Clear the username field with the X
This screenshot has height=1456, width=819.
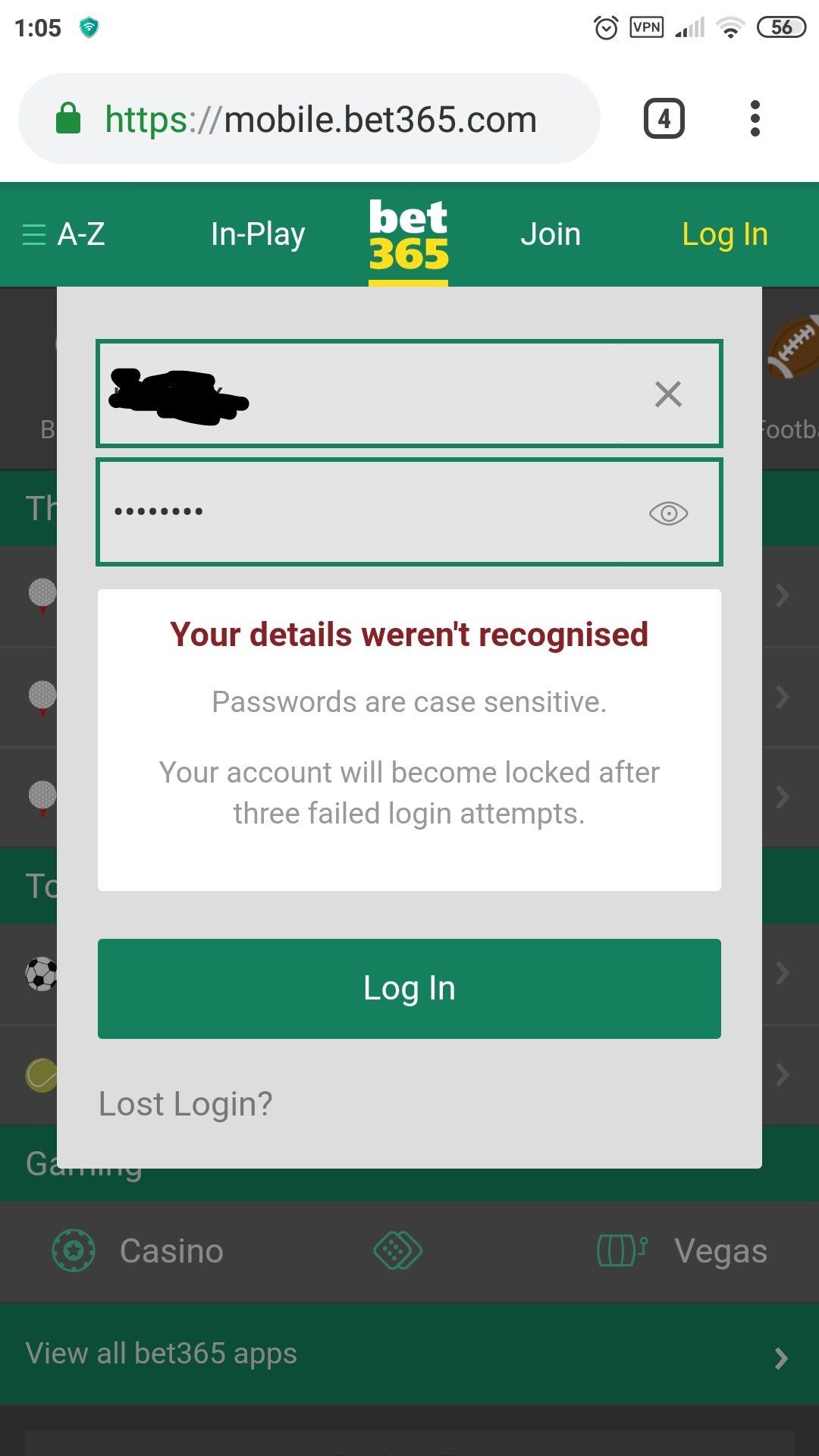(668, 394)
